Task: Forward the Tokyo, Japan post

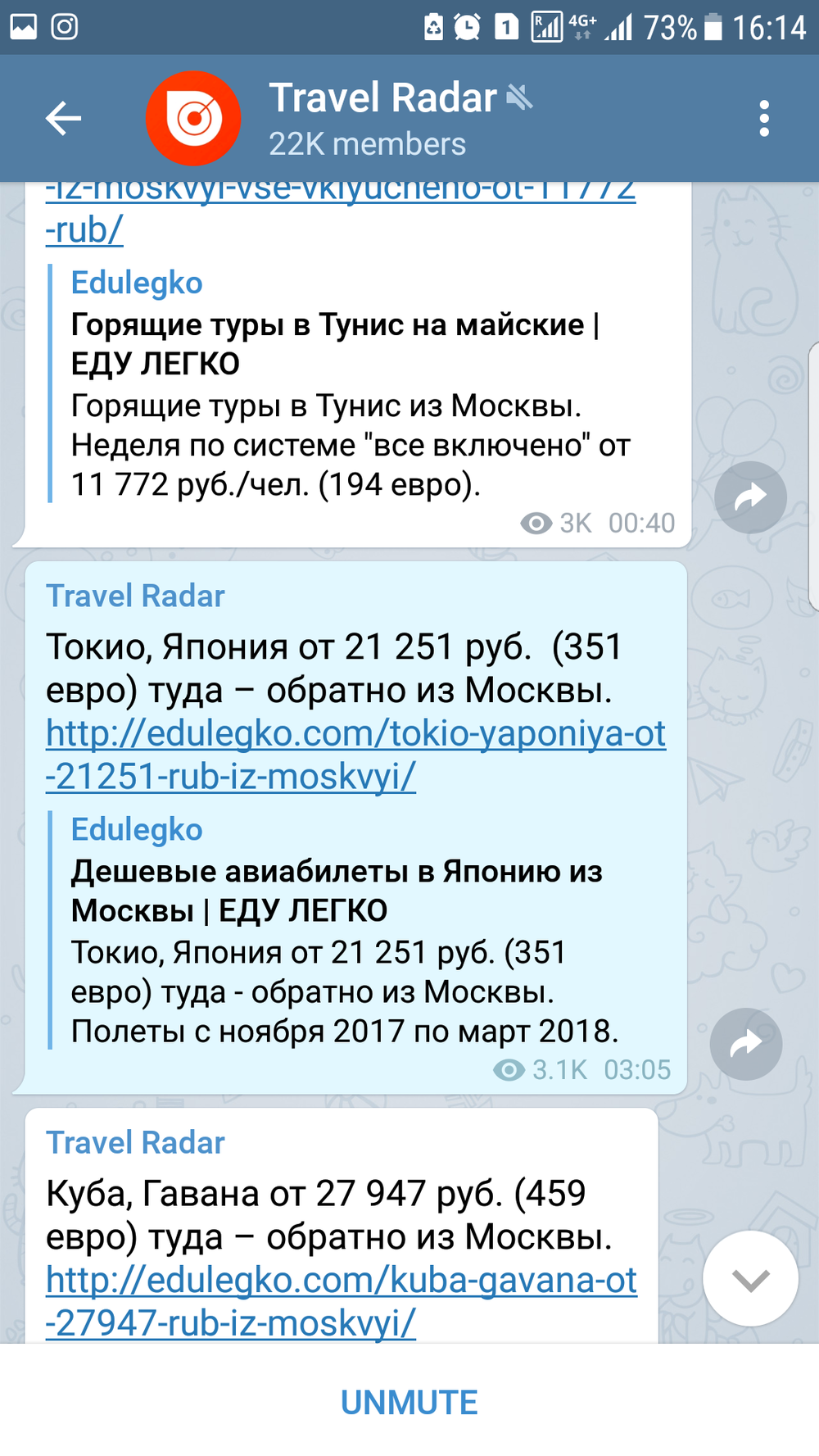Action: pos(746,1043)
